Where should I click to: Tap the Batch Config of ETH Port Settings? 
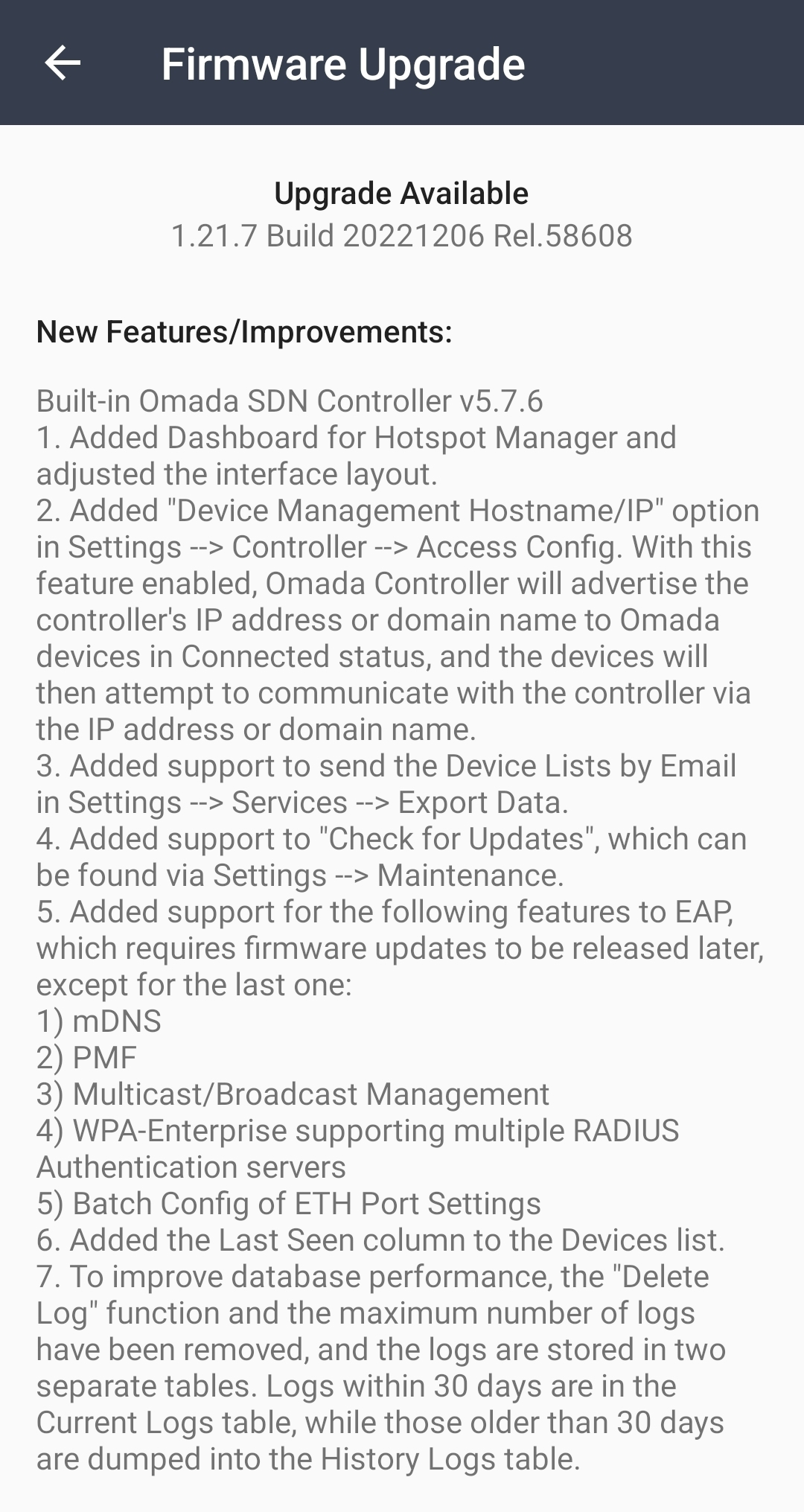pos(287,1203)
